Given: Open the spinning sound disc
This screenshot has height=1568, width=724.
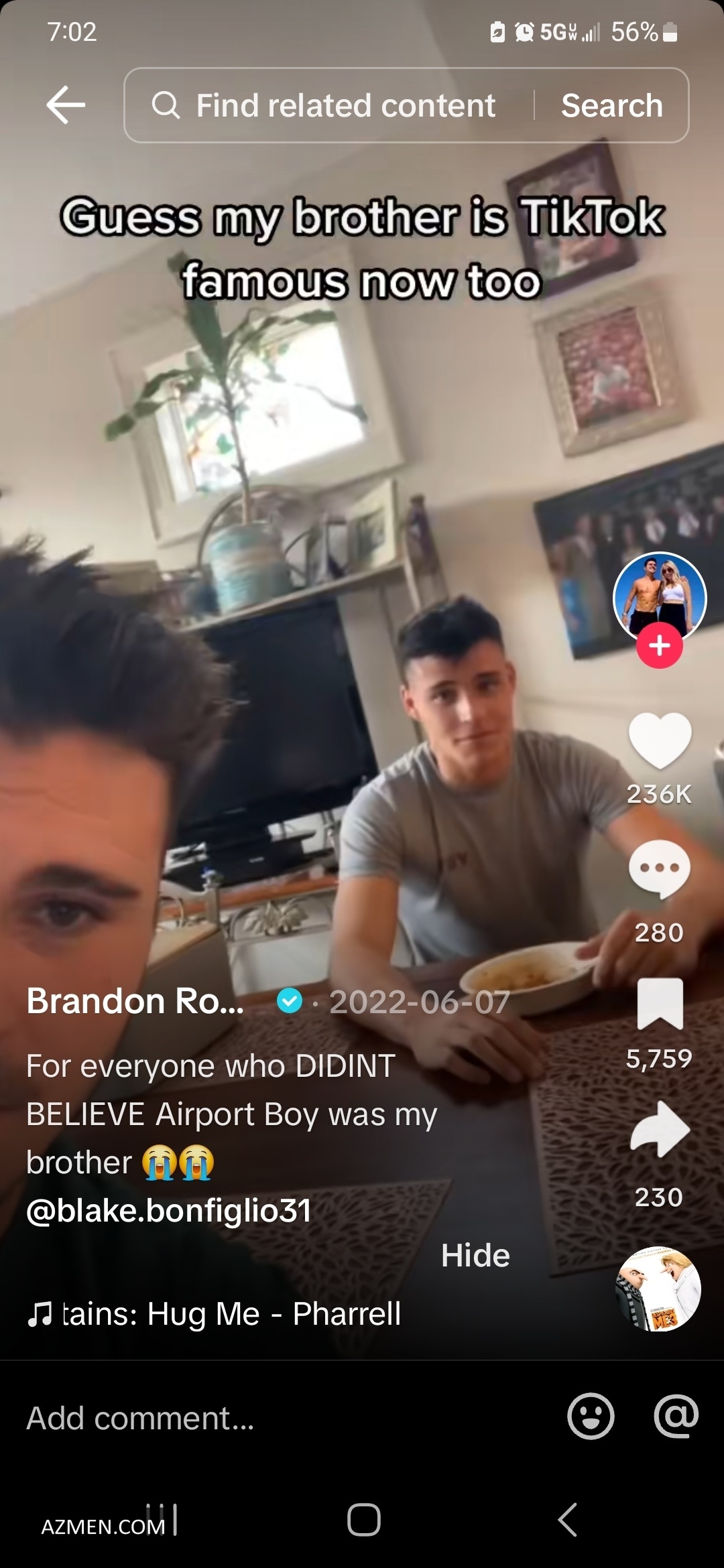Looking at the screenshot, I should (658, 1289).
